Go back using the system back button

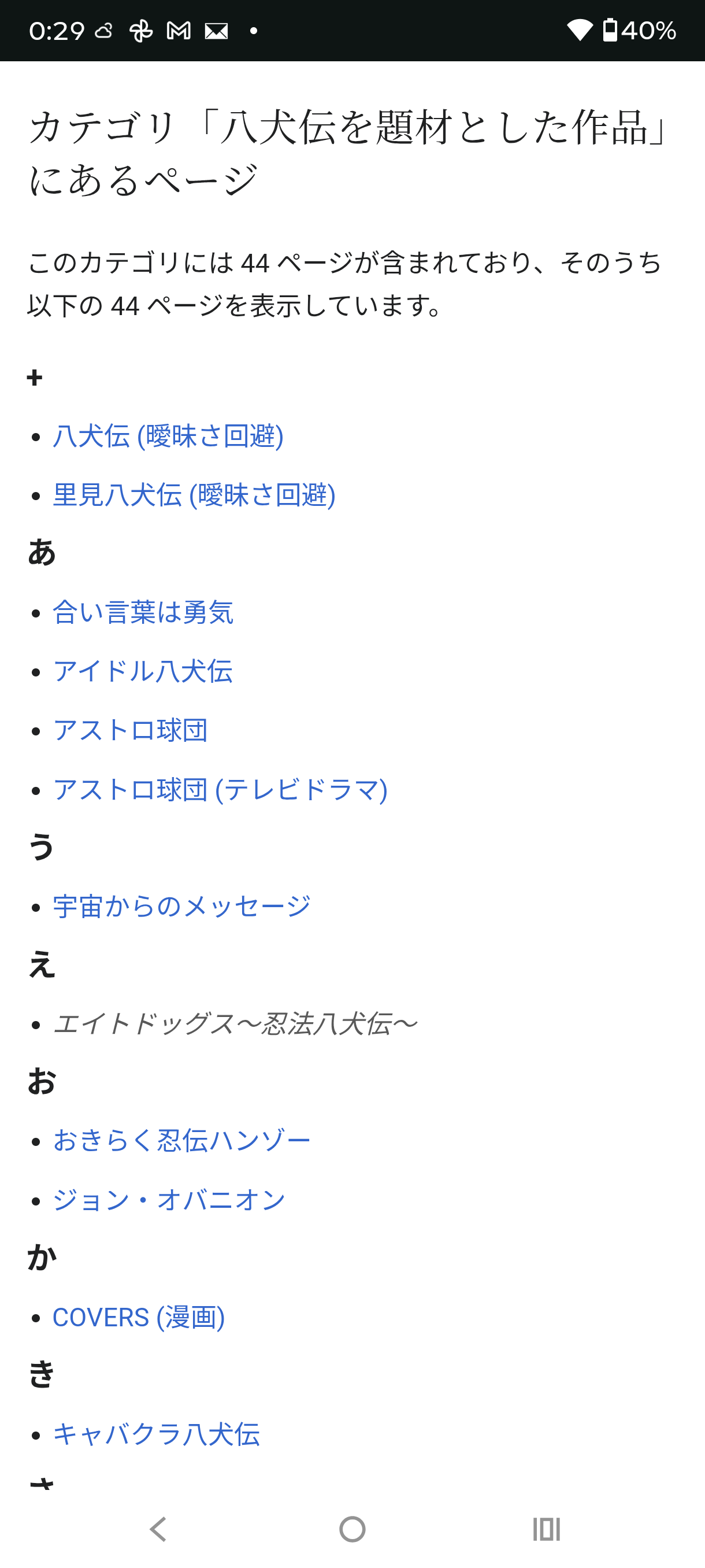[158, 1529]
